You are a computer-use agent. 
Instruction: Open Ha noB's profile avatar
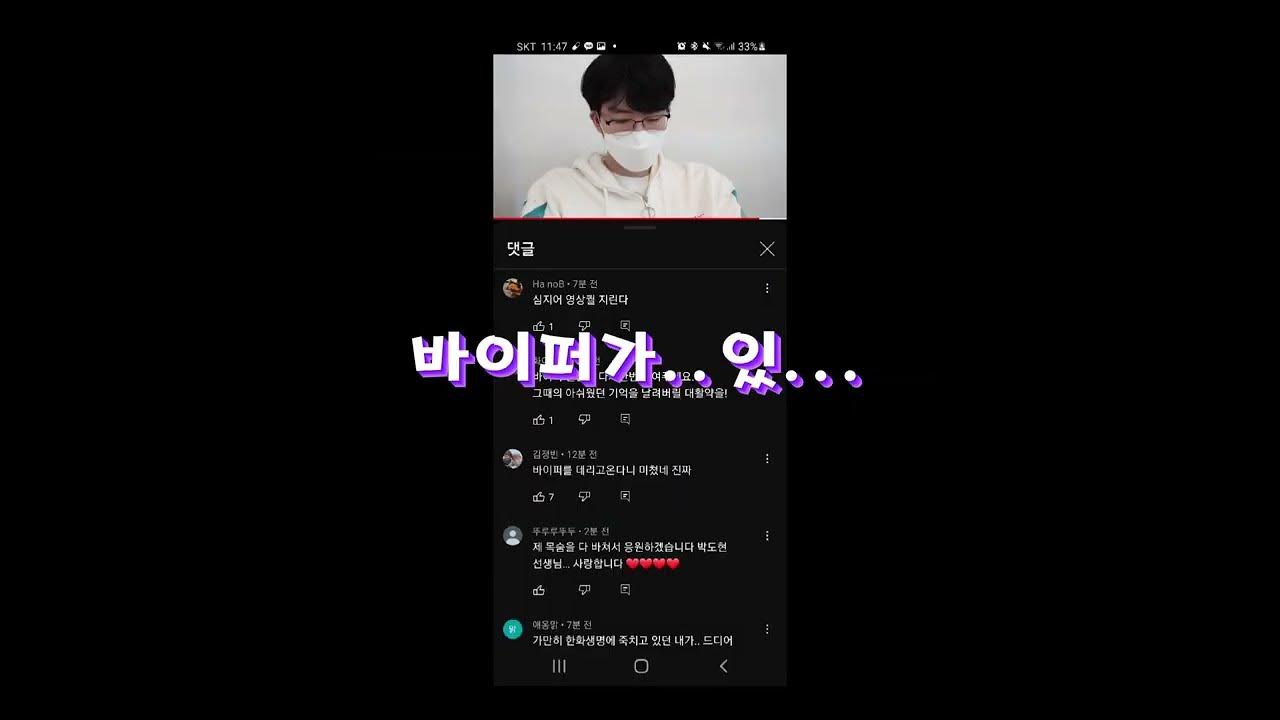[x=512, y=288]
